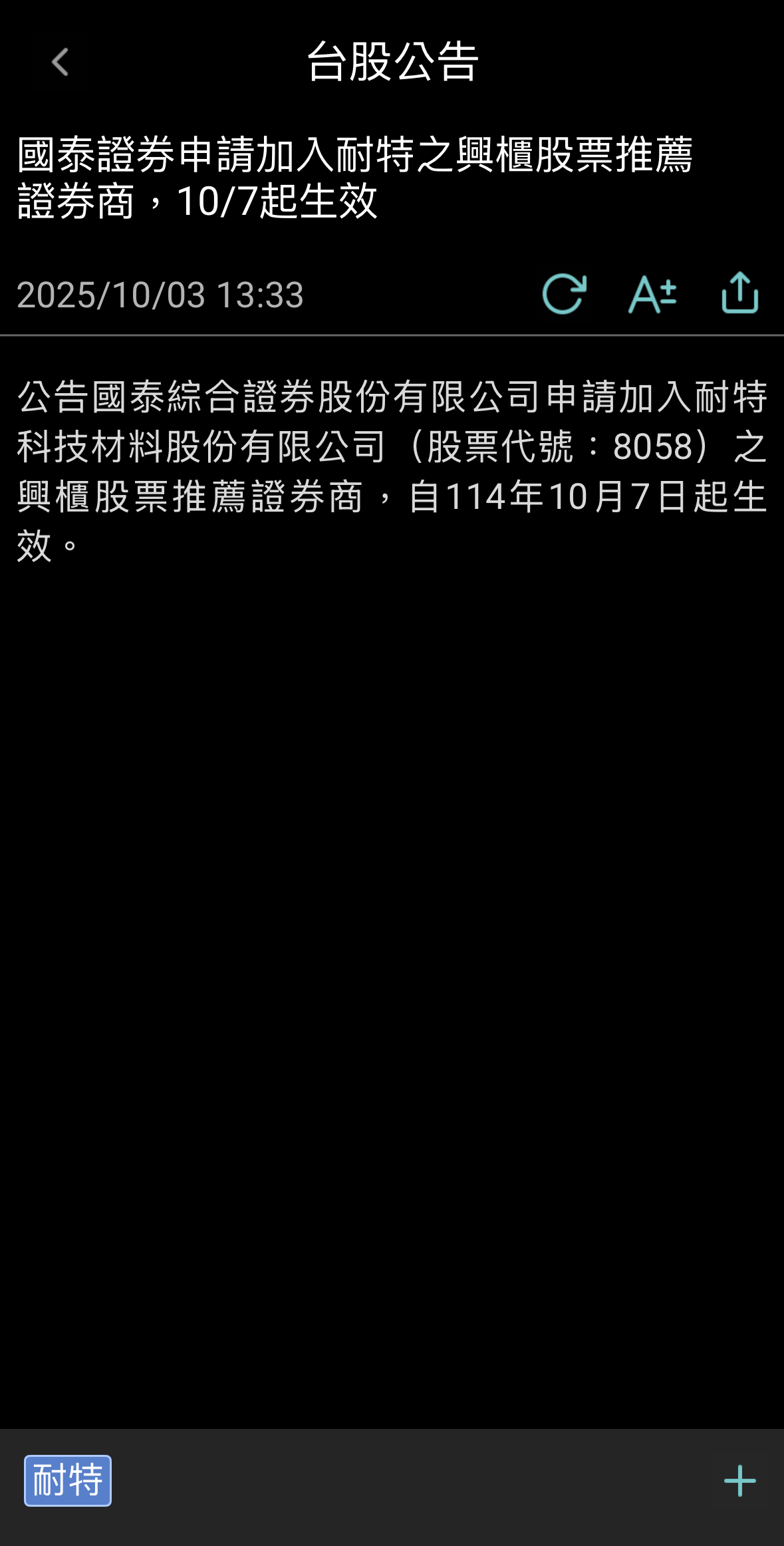Image resolution: width=784 pixels, height=1546 pixels.
Task: Navigate back using the chevron icon
Action: pyautogui.click(x=61, y=62)
